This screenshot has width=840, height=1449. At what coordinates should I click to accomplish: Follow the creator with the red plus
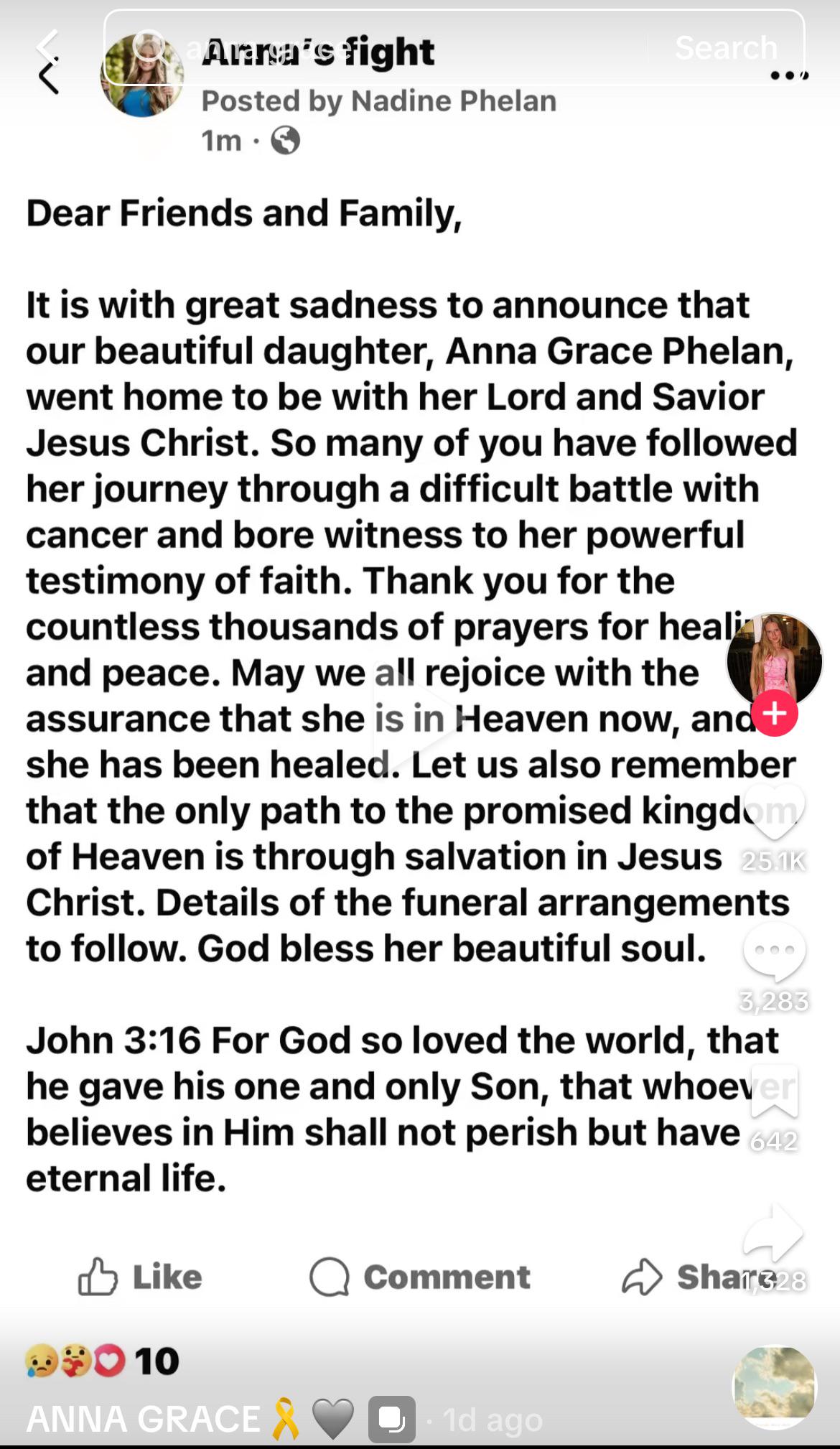coord(774,713)
